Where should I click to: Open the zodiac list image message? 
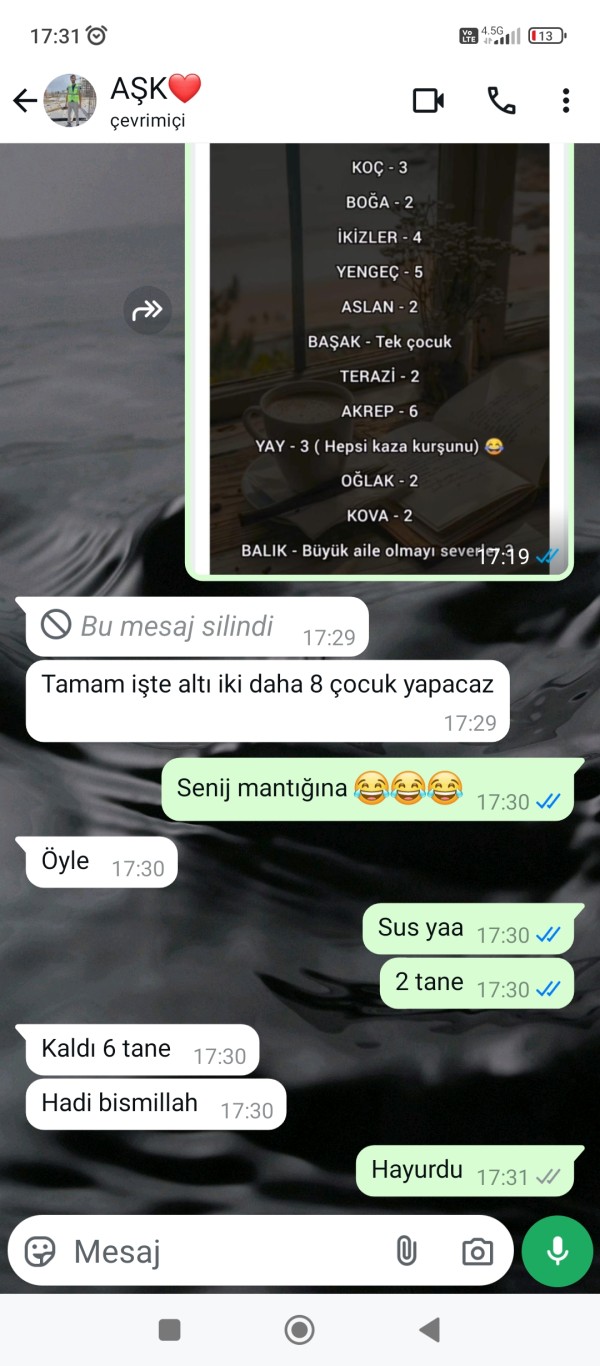click(x=380, y=360)
